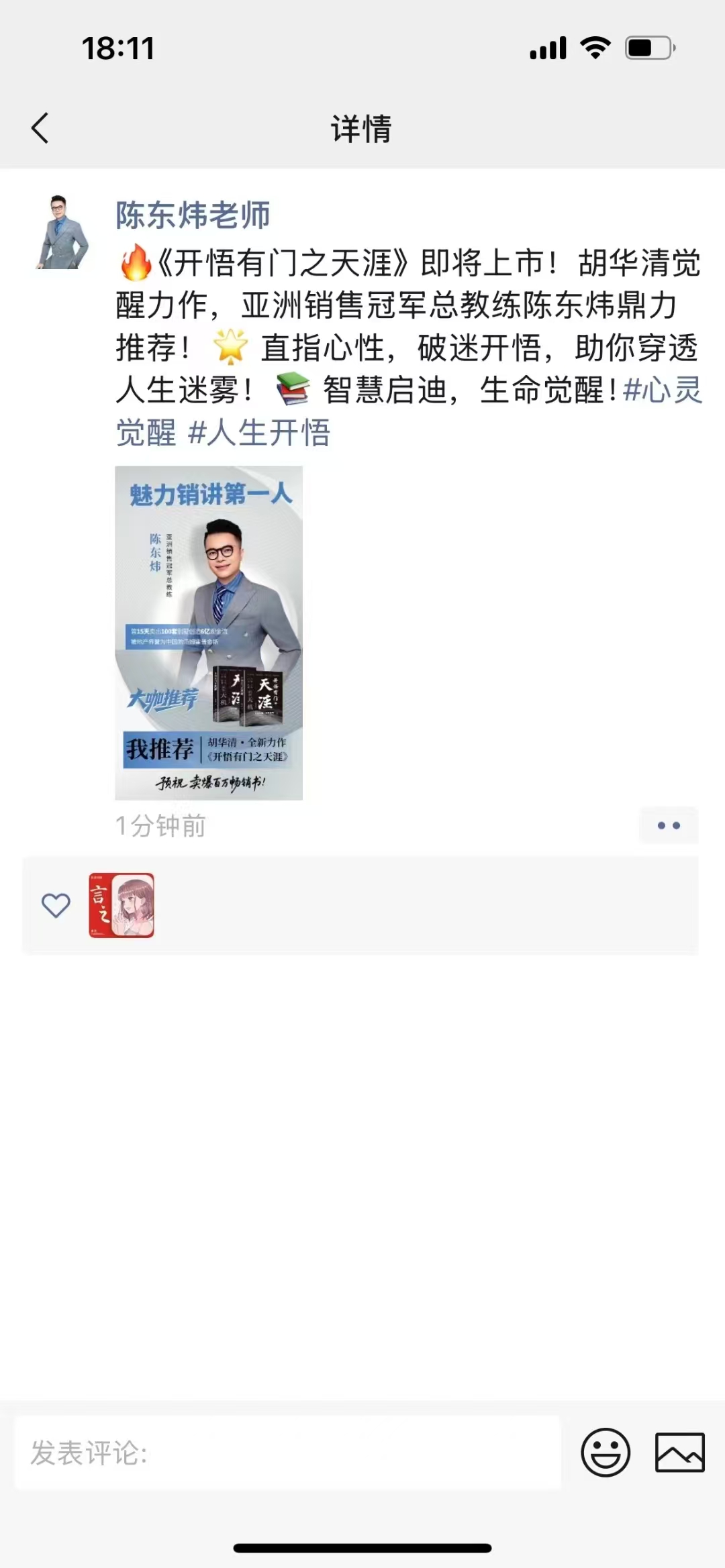Viewport: 725px width, 1568px height.
Task: View the 魅力销讲第一人 poster image
Action: pos(209,633)
